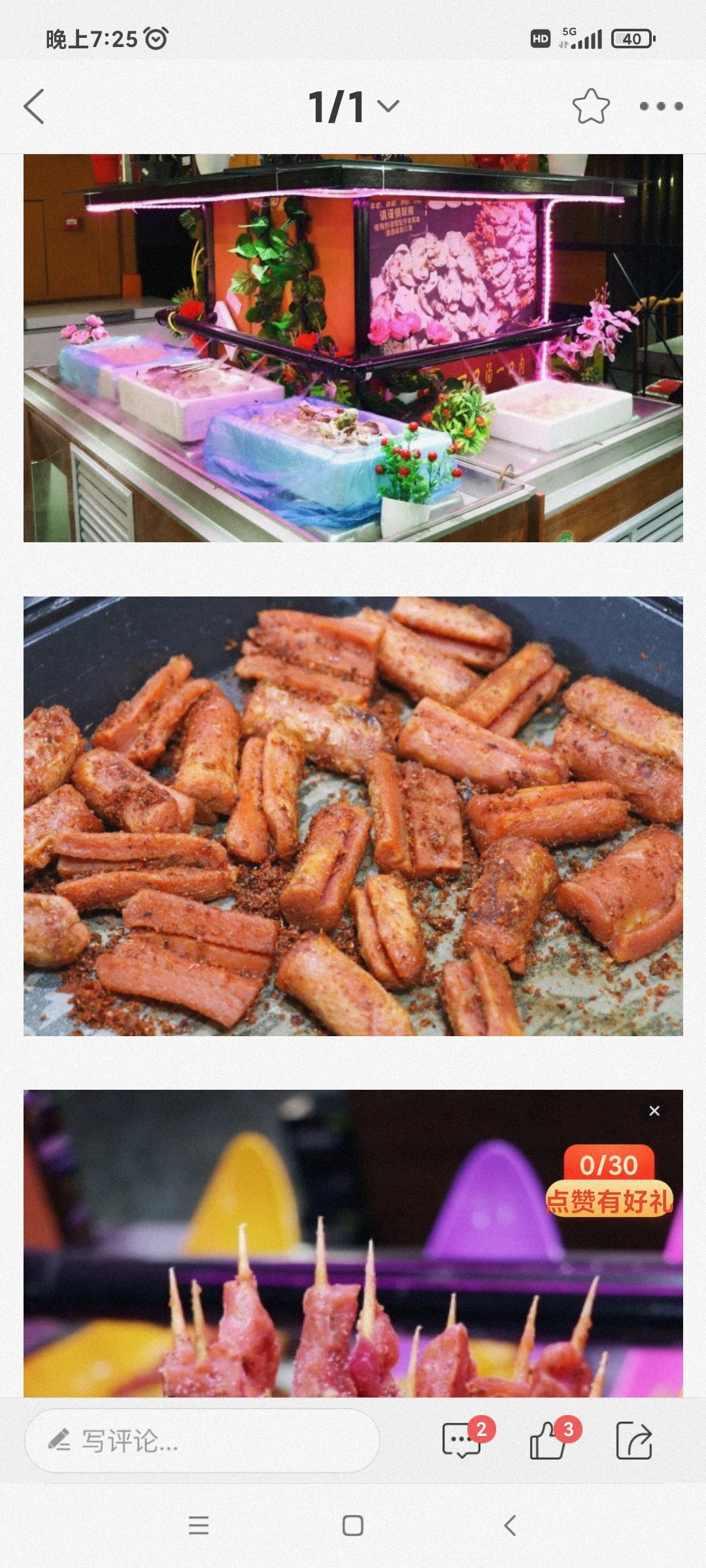Go to the system home screen
Screen dimensions: 706x1568
tap(353, 1526)
